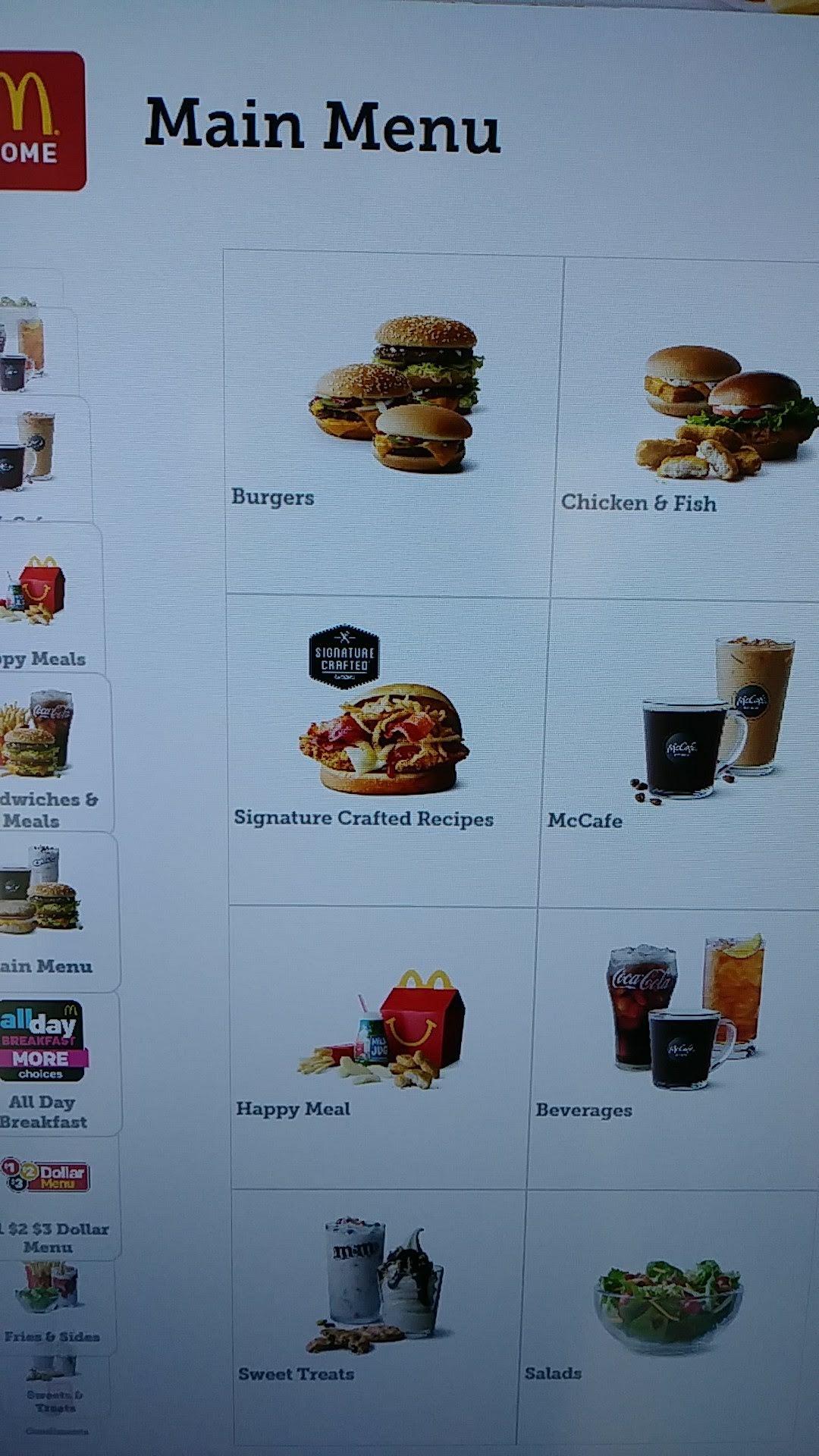Open the Chicken & Fish category

[x=686, y=428]
